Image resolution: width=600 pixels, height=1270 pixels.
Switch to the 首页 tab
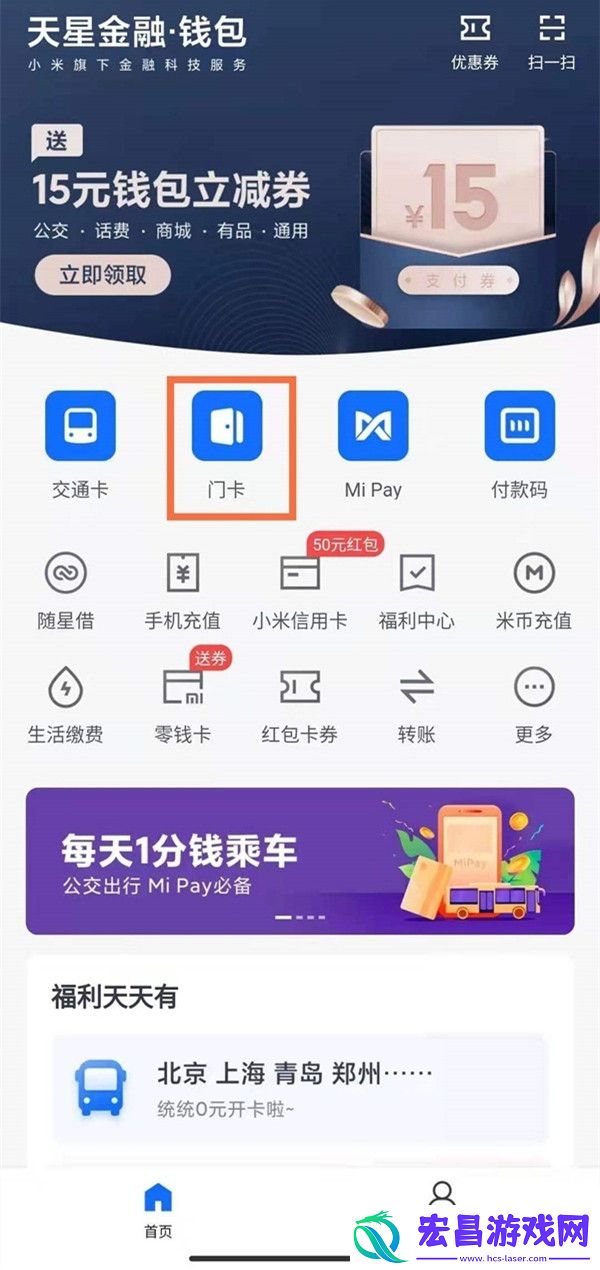pos(158,1211)
